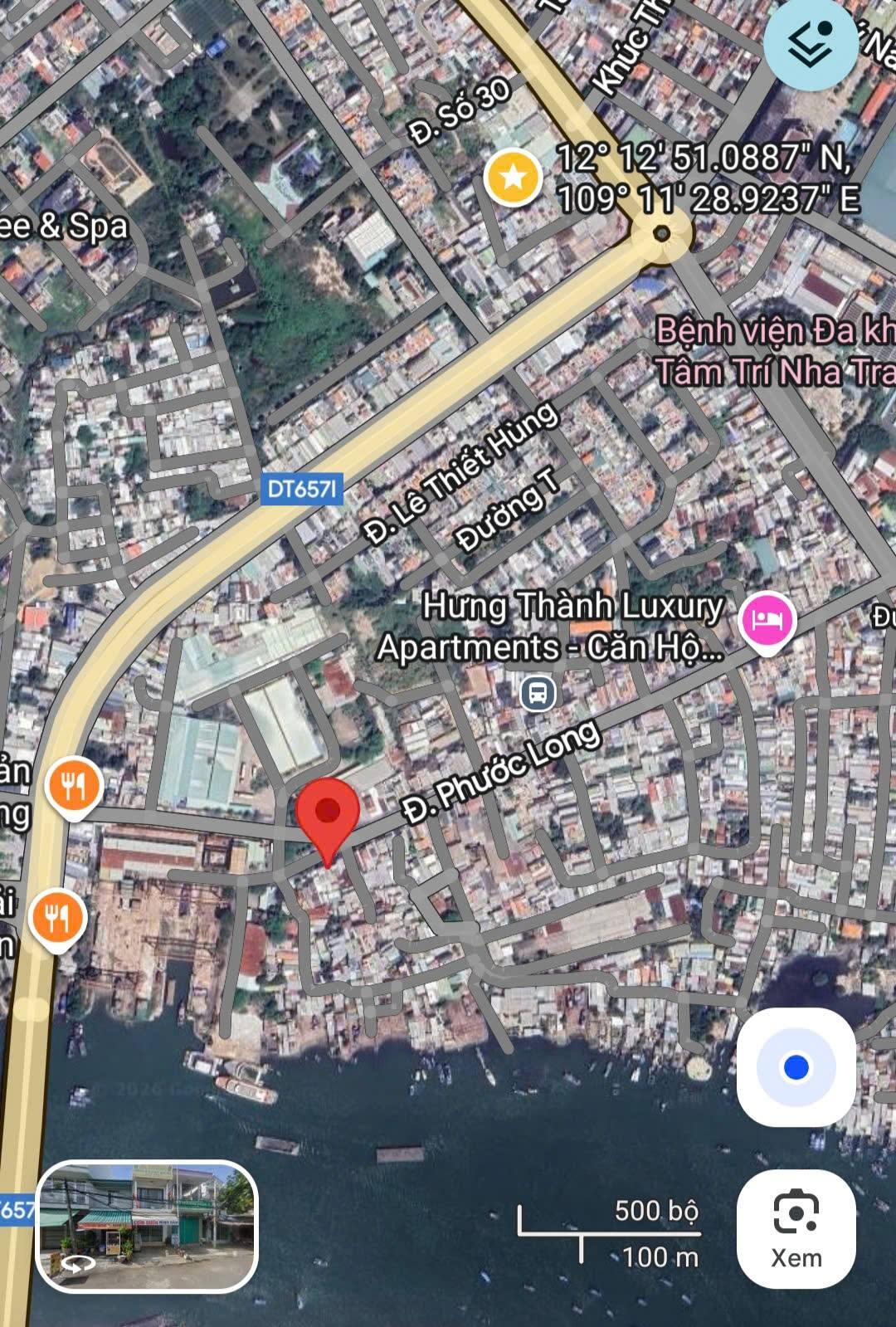This screenshot has width=896, height=1327.
Task: Tap the Xem lens button
Action: [796, 1229]
